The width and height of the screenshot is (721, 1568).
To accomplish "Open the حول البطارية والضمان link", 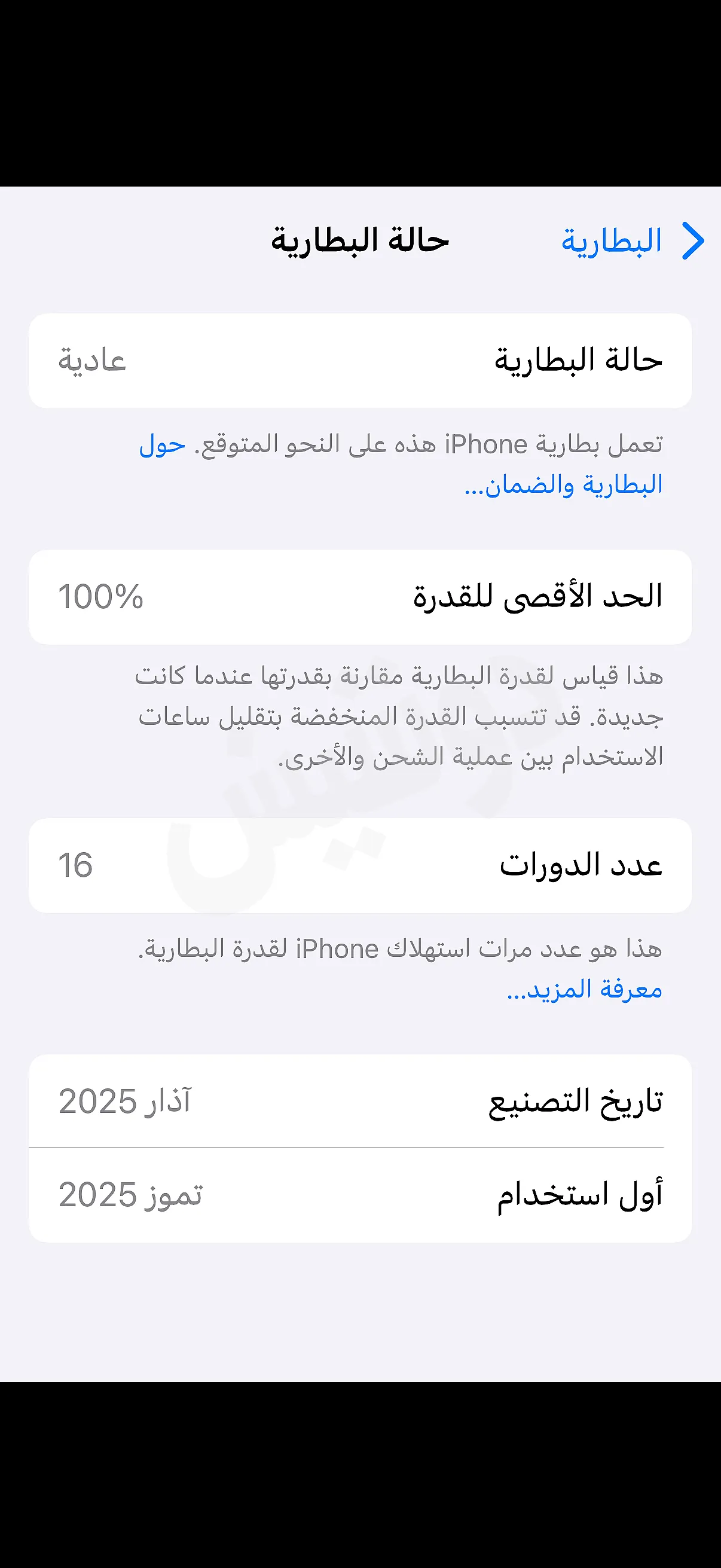I will pos(563,485).
